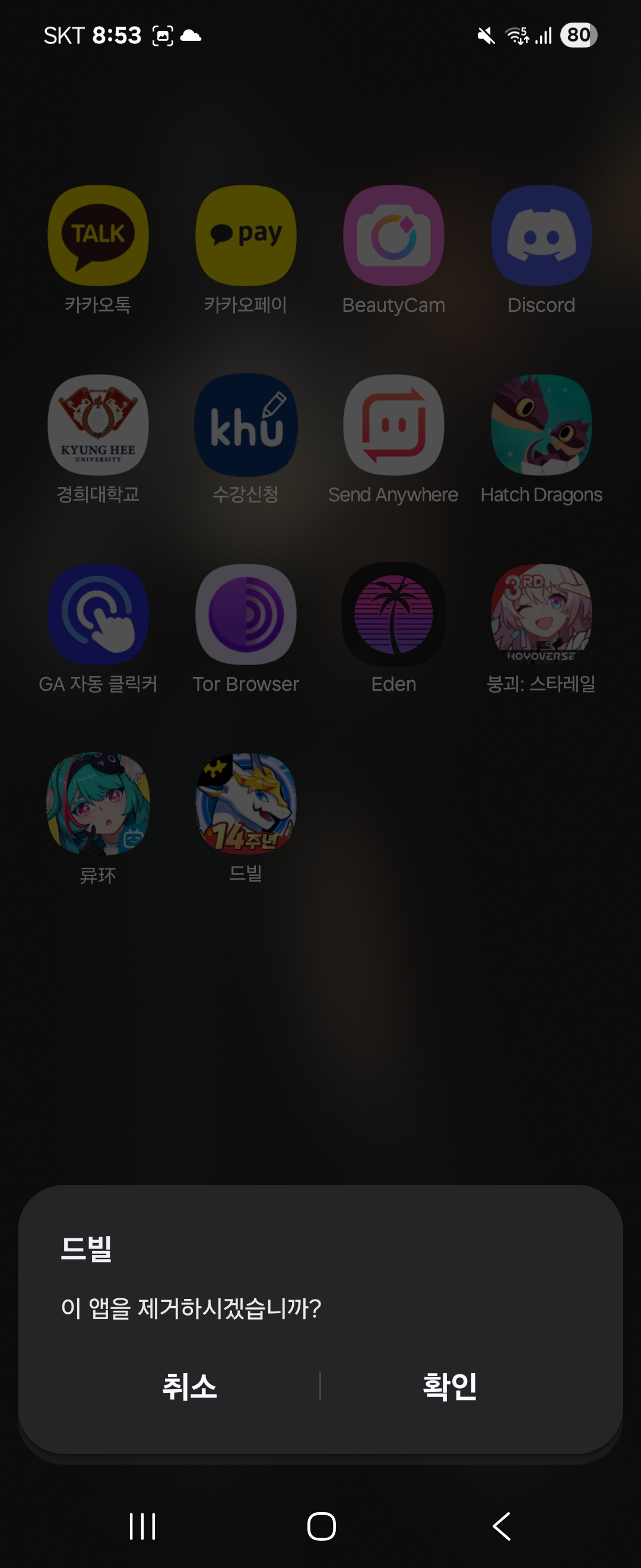641x1568 pixels.
Task: Confirm app removal with 확인
Action: point(449,1386)
